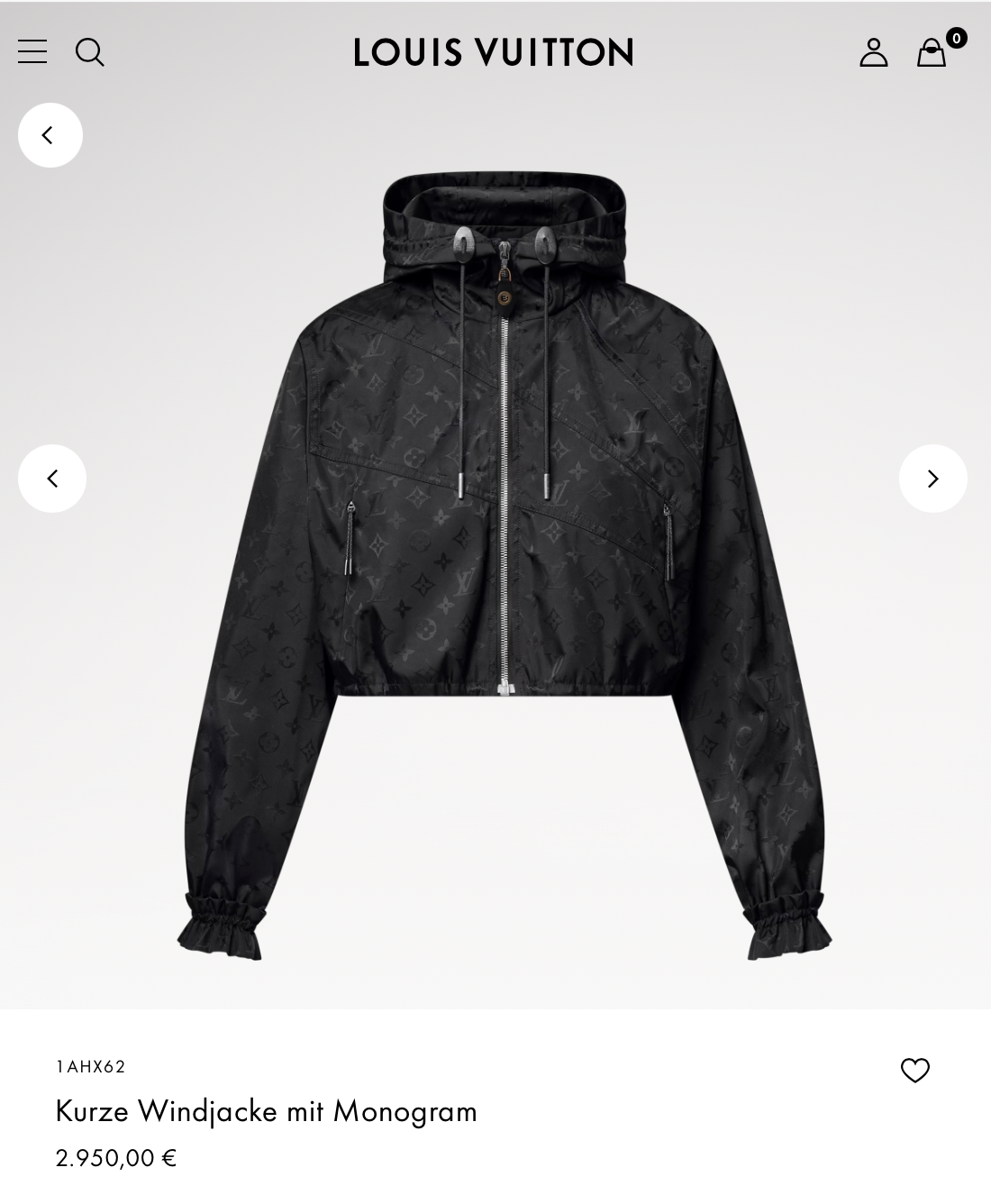
Task: Go to the Louis Vuitton homepage
Action: (x=494, y=52)
